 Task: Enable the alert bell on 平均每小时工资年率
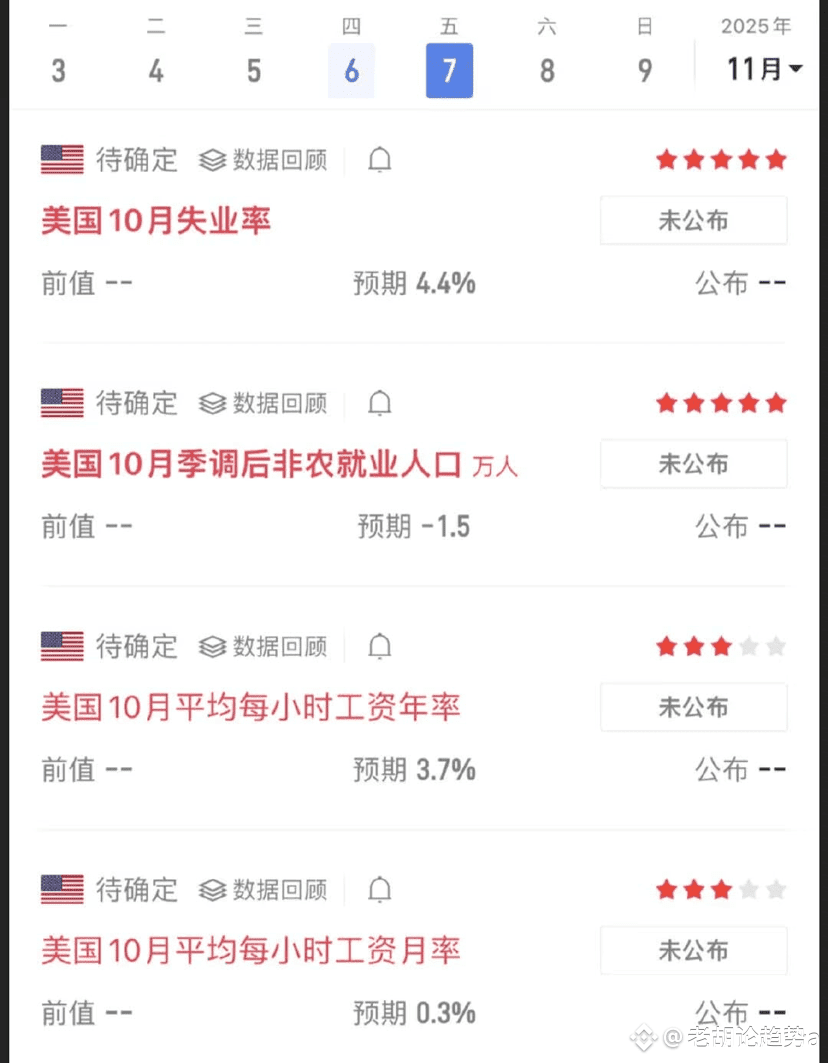379,646
